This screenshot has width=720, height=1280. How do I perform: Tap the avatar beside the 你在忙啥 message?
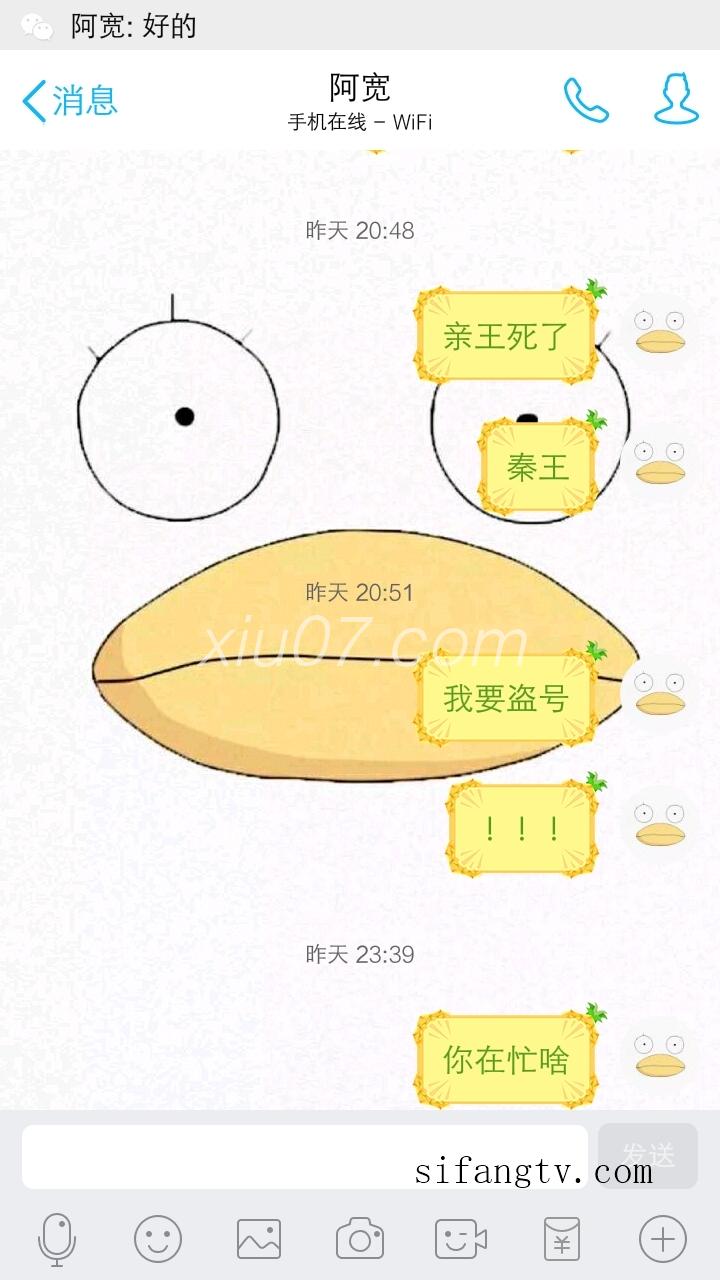(x=660, y=1056)
